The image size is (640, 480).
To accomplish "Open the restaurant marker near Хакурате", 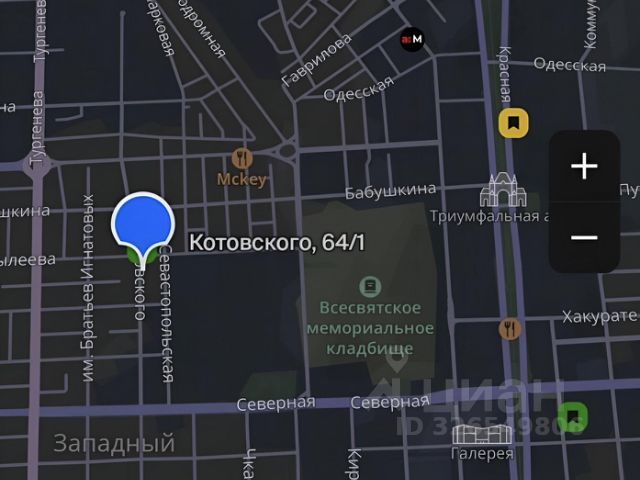I will tap(511, 329).
